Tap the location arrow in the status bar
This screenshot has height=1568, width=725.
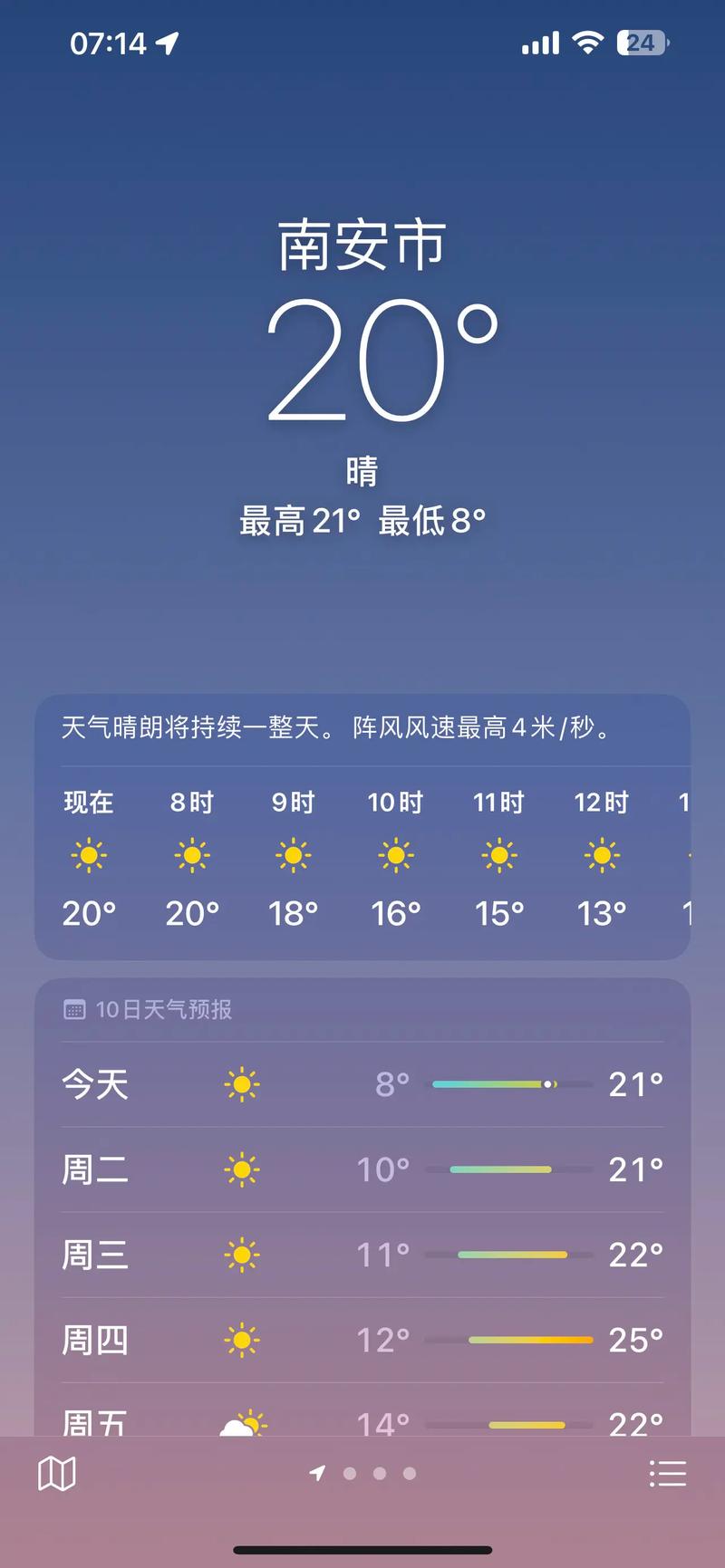pyautogui.click(x=169, y=41)
